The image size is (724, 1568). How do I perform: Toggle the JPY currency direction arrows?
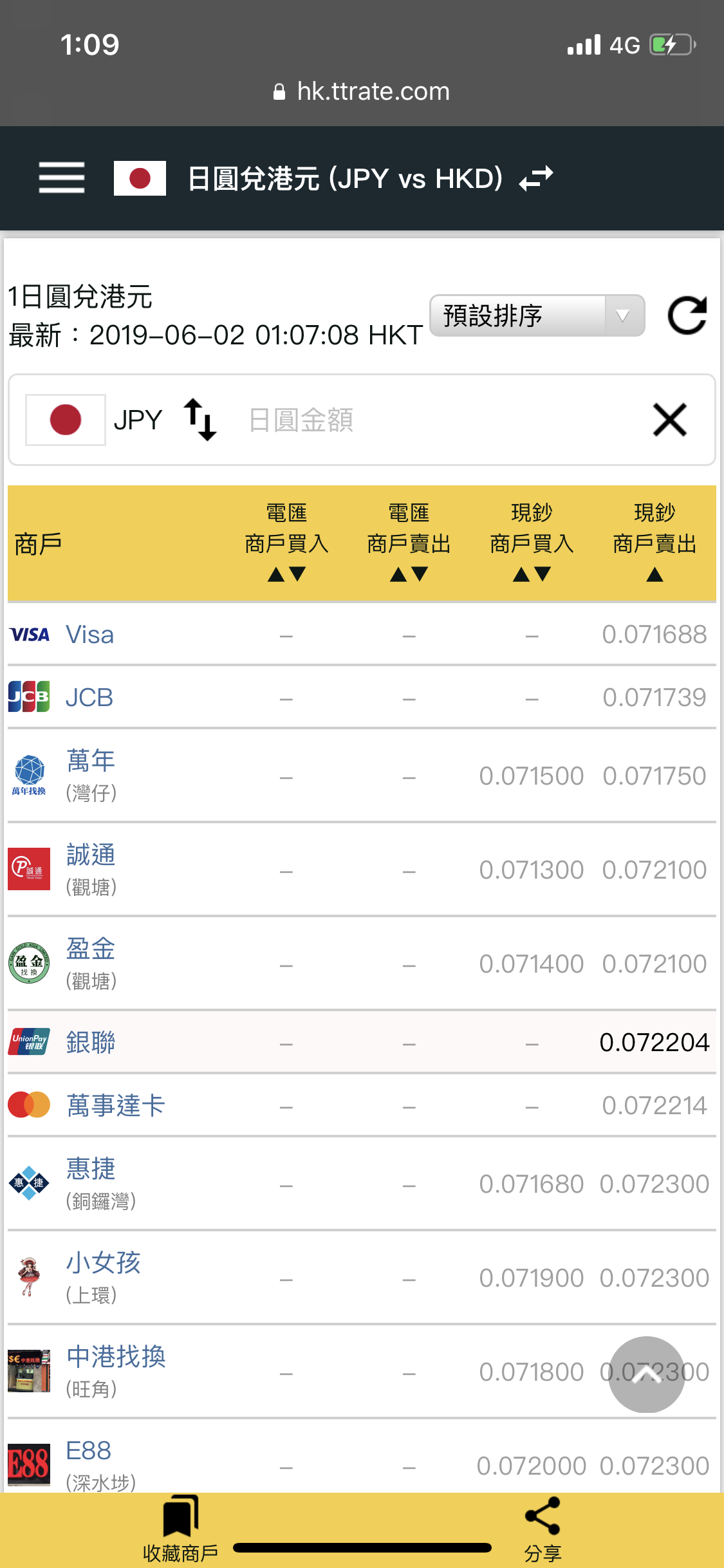[x=200, y=420]
